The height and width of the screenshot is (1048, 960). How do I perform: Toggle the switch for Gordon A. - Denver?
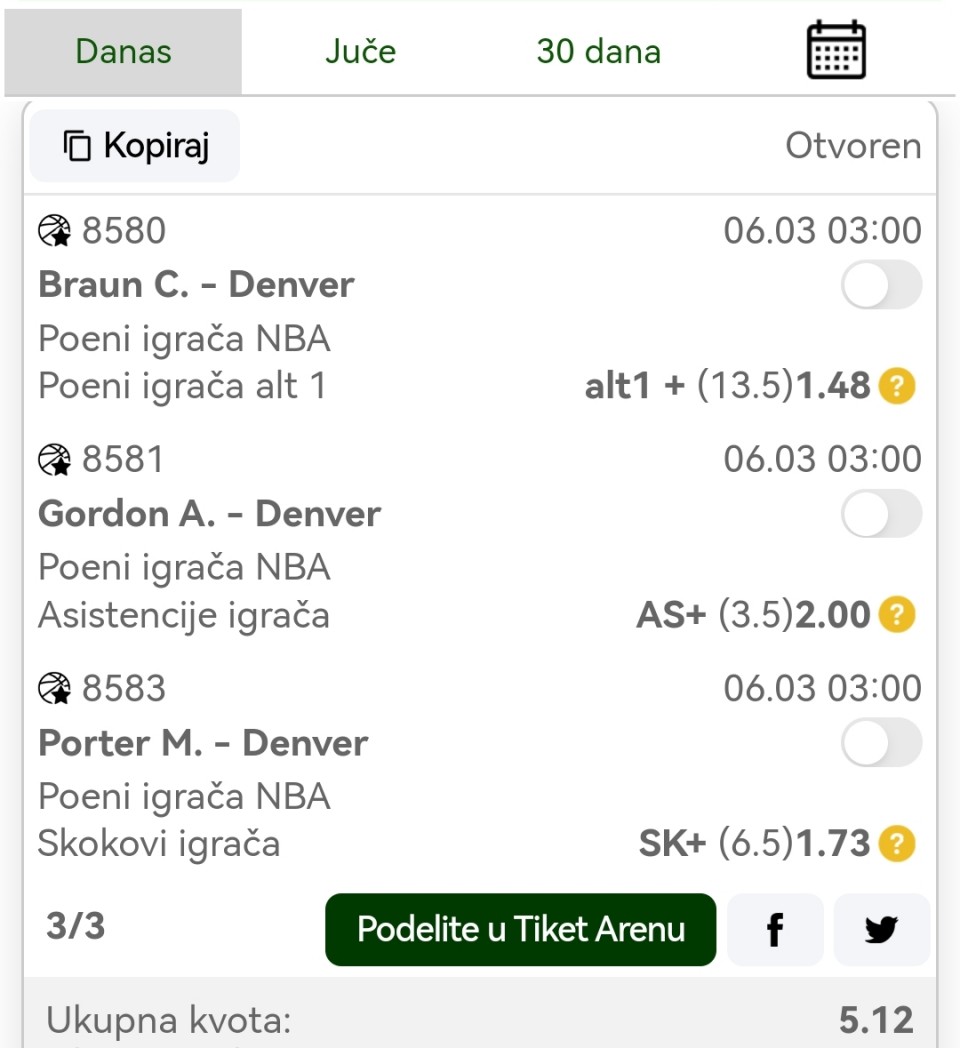tap(880, 515)
